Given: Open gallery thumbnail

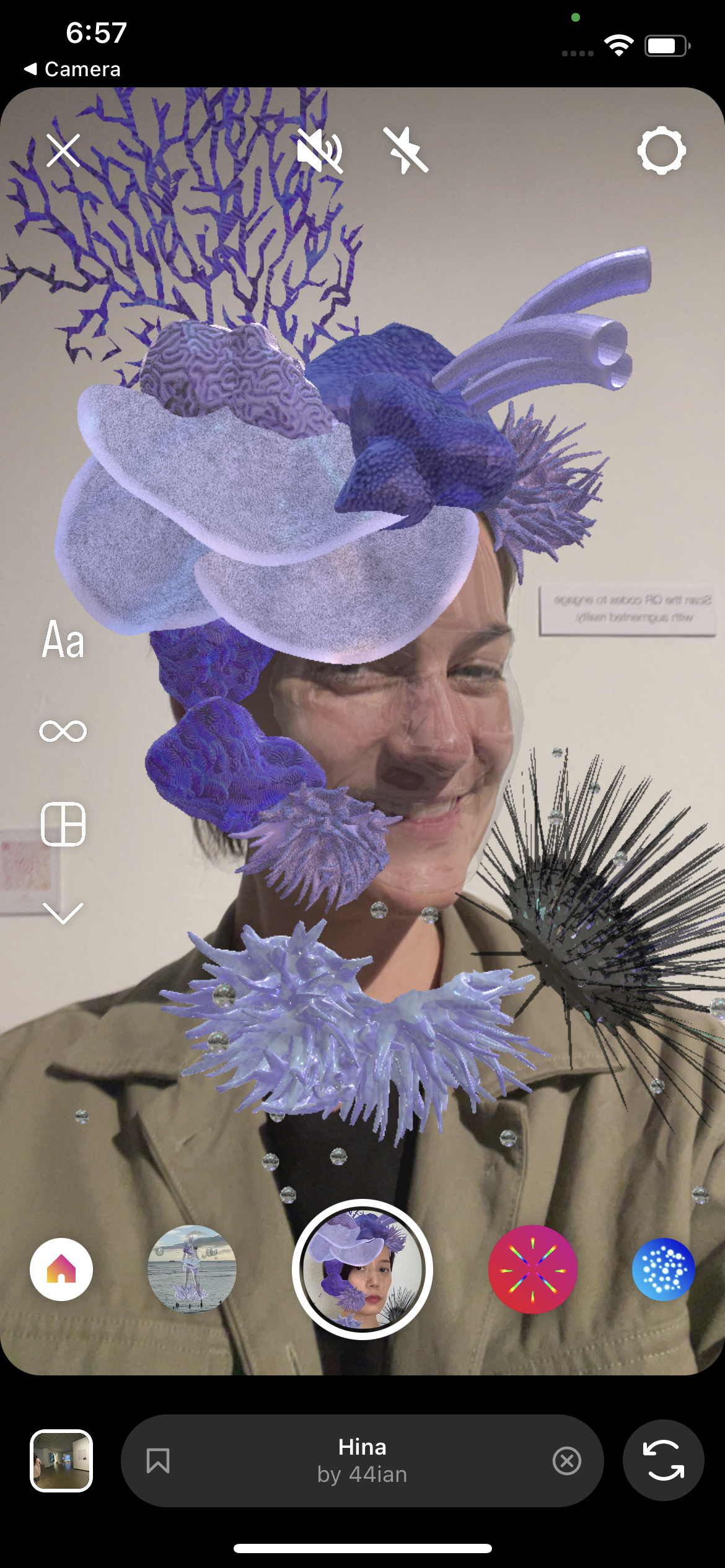Looking at the screenshot, I should coord(61,1461).
